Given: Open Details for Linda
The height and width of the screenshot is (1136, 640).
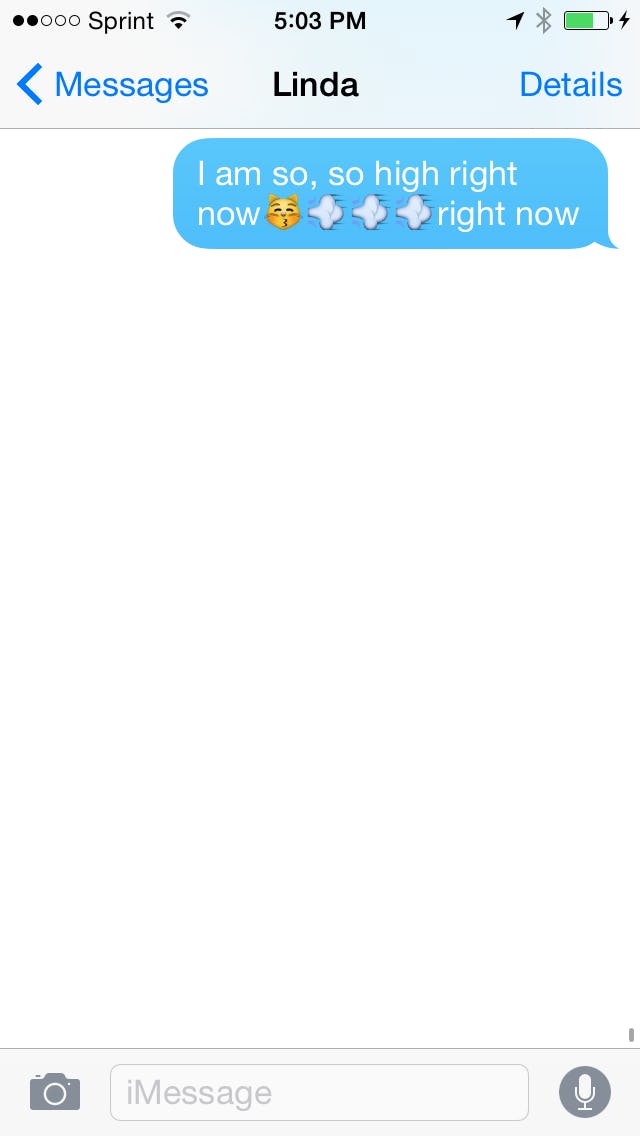Looking at the screenshot, I should pyautogui.click(x=570, y=86).
